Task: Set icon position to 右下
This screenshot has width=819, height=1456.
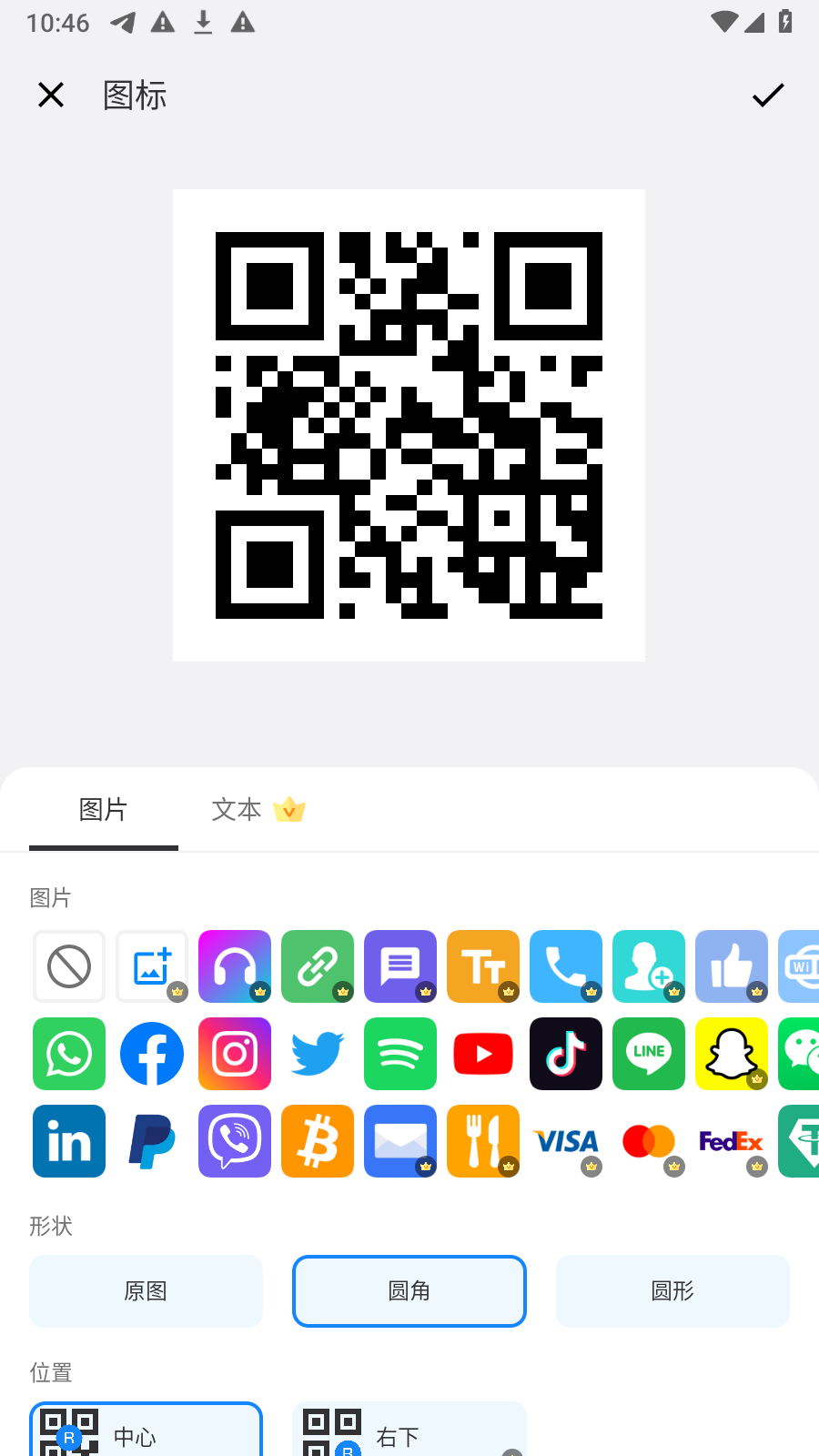Action: (x=409, y=1432)
